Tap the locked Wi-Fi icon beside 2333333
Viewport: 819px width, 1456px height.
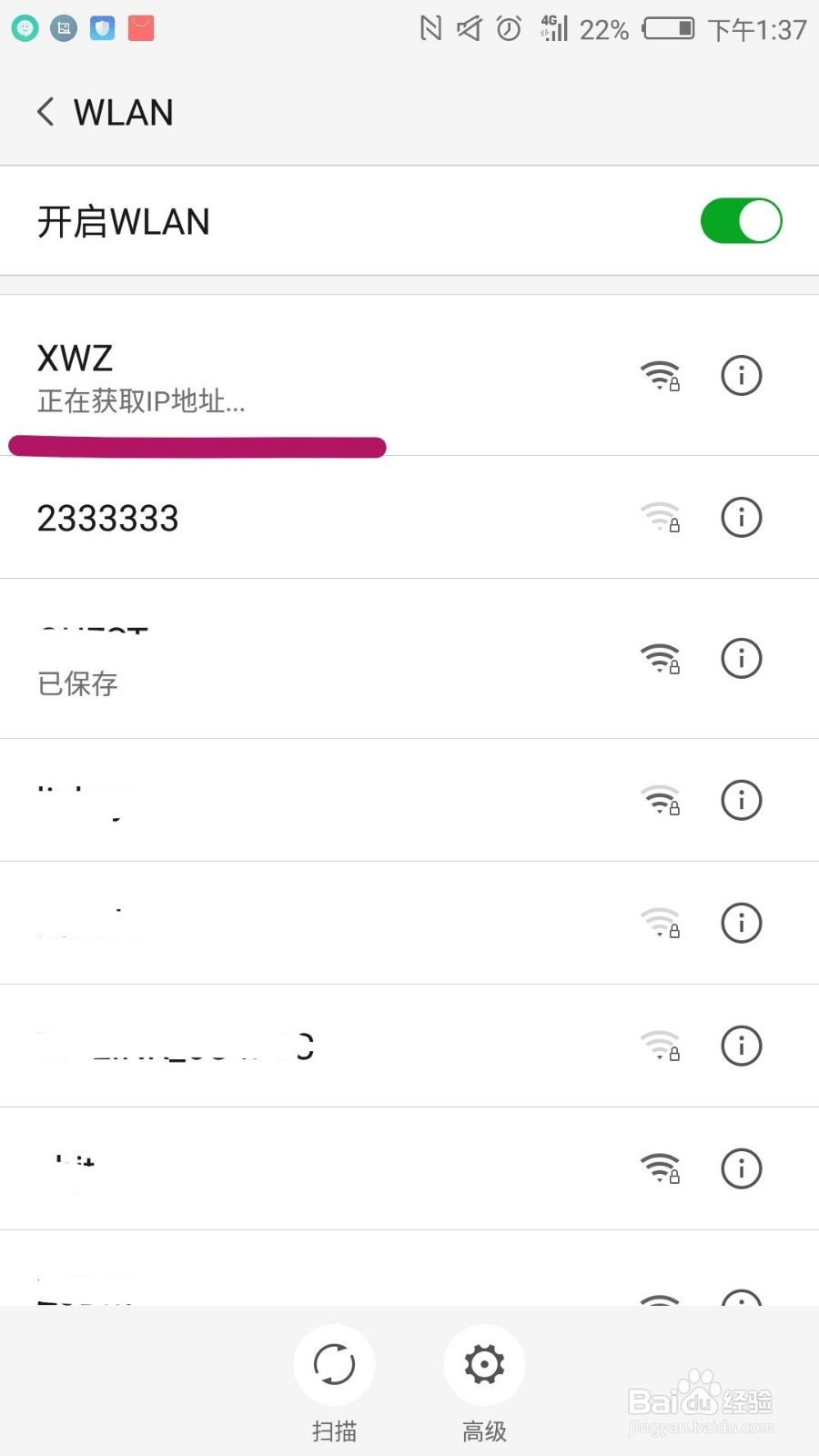pyautogui.click(x=661, y=517)
